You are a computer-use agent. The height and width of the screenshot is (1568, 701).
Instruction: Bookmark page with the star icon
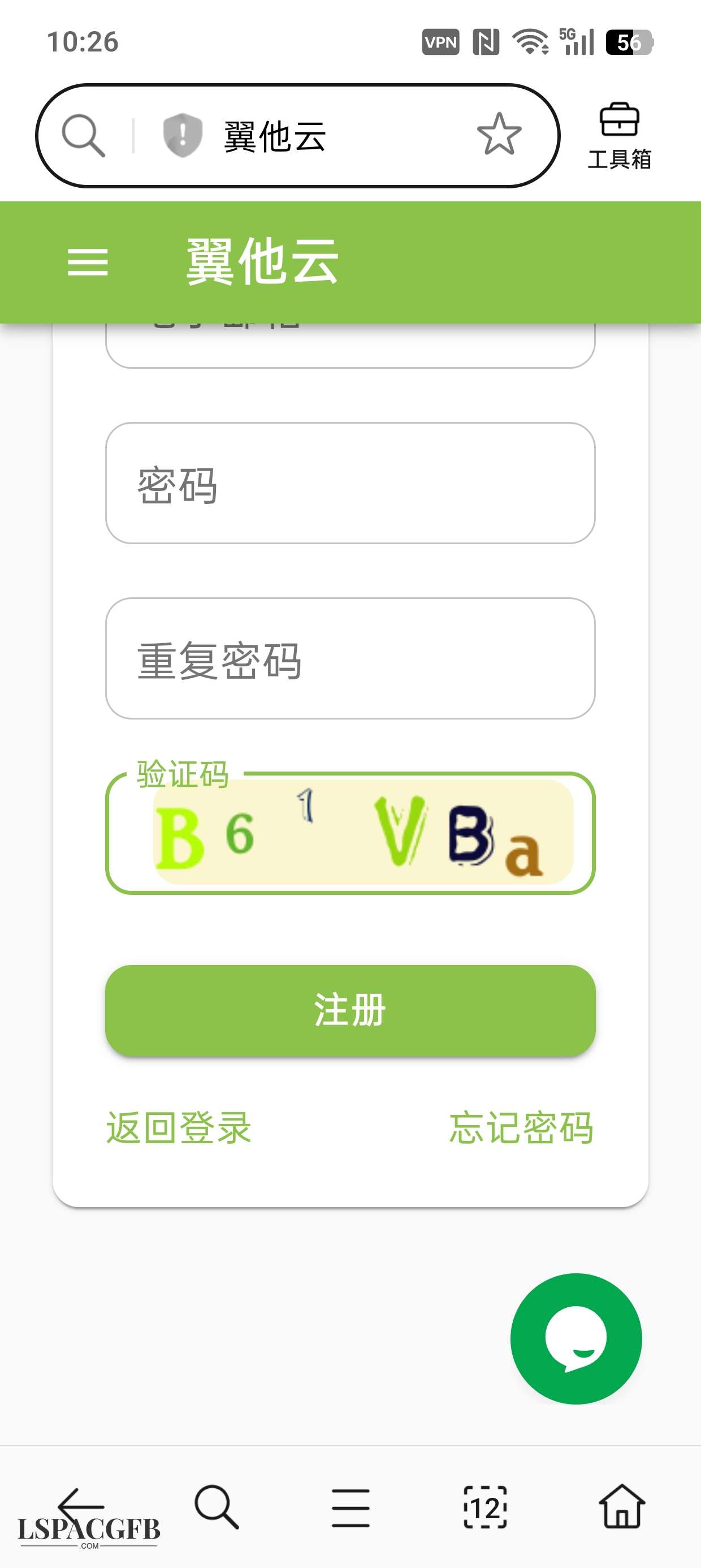pyautogui.click(x=500, y=135)
